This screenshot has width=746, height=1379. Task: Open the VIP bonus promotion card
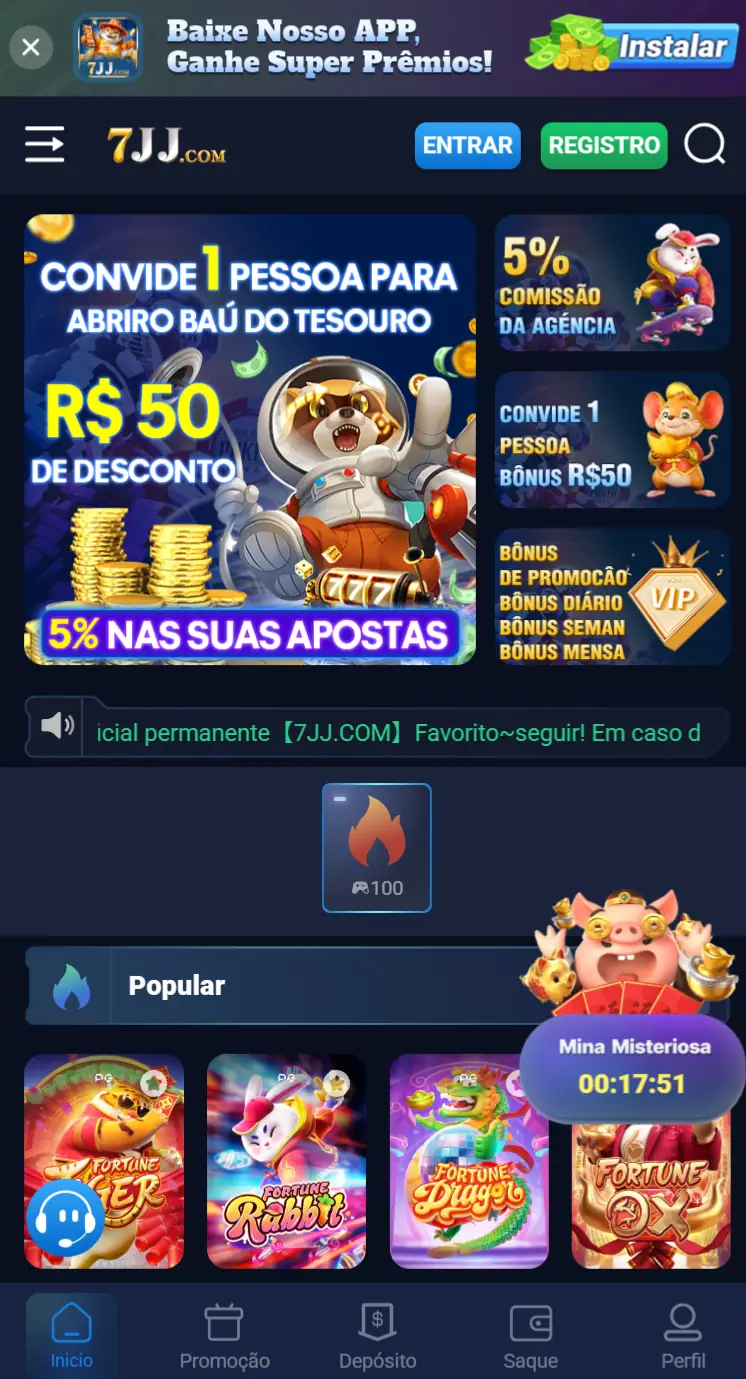pyautogui.click(x=612, y=597)
